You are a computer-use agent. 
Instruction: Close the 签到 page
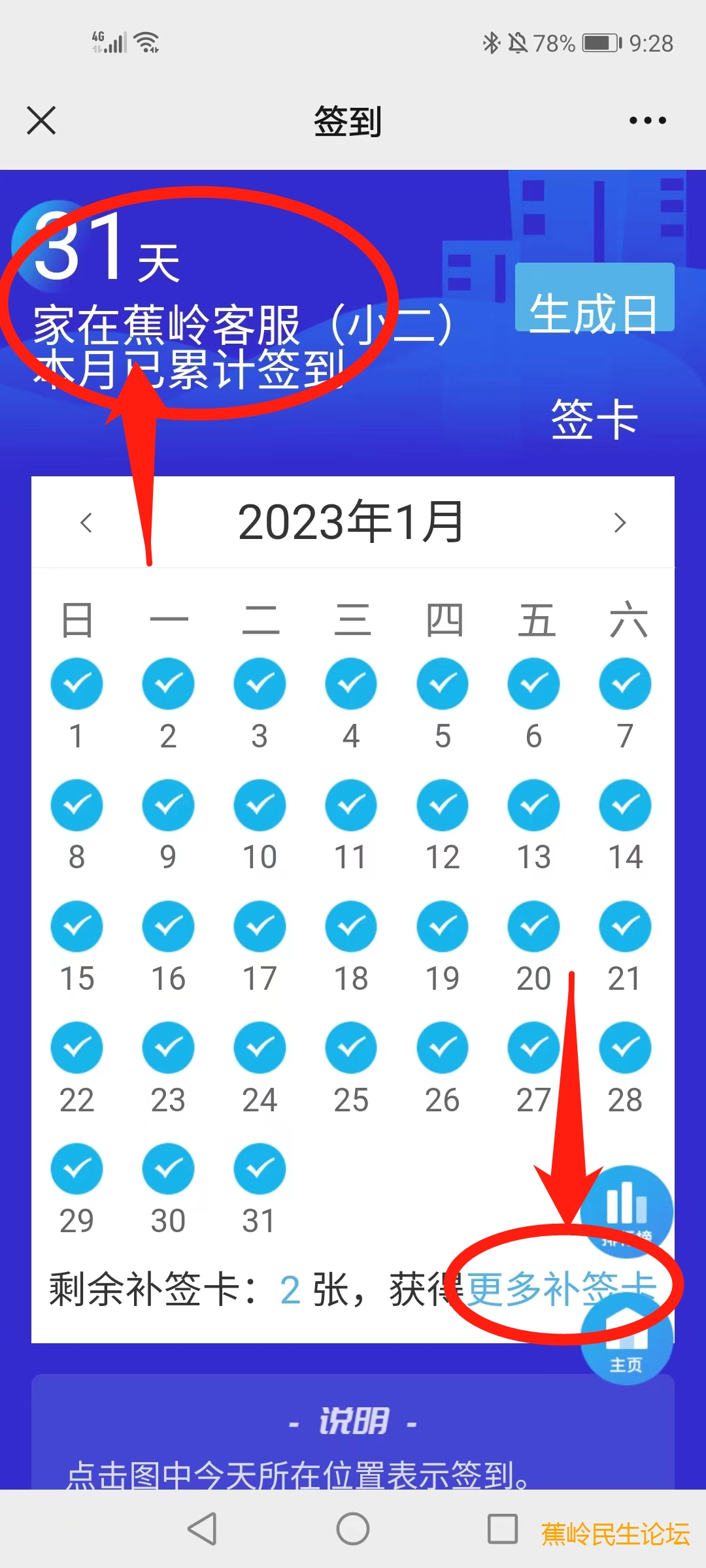coord(41,121)
